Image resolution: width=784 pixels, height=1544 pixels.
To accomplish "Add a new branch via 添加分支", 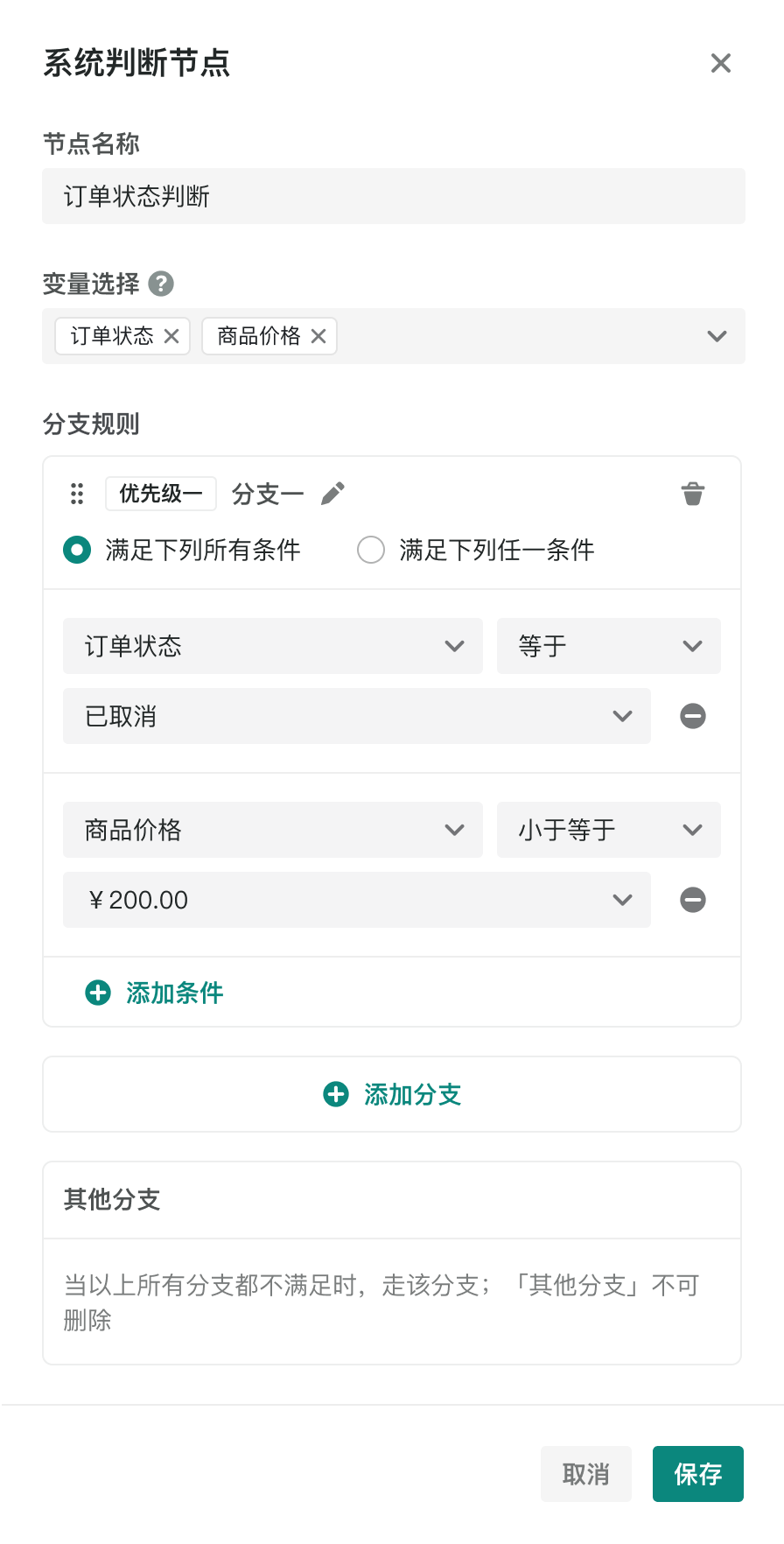I will pos(392,1094).
